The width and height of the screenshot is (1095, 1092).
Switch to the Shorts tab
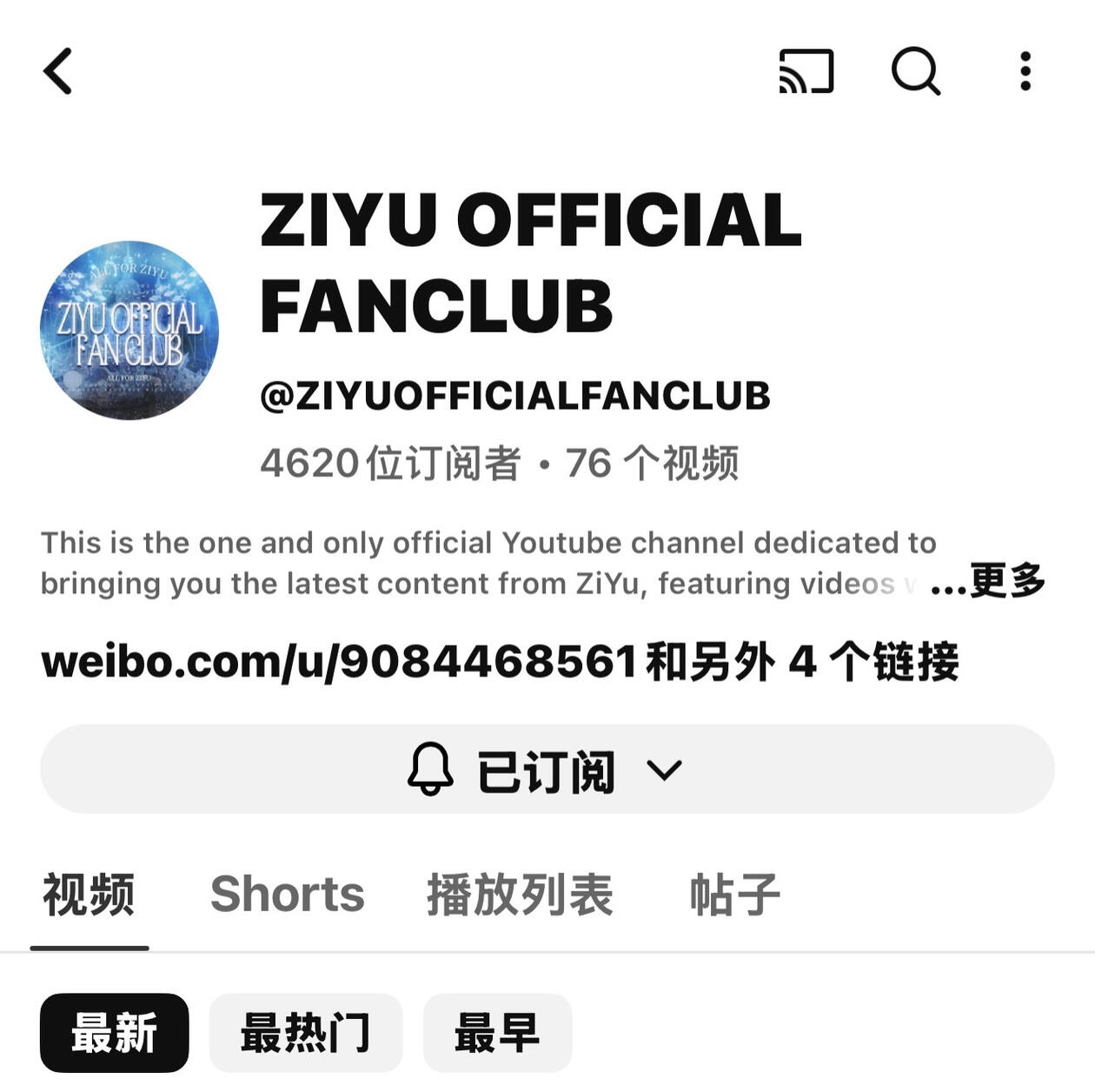coord(287,895)
